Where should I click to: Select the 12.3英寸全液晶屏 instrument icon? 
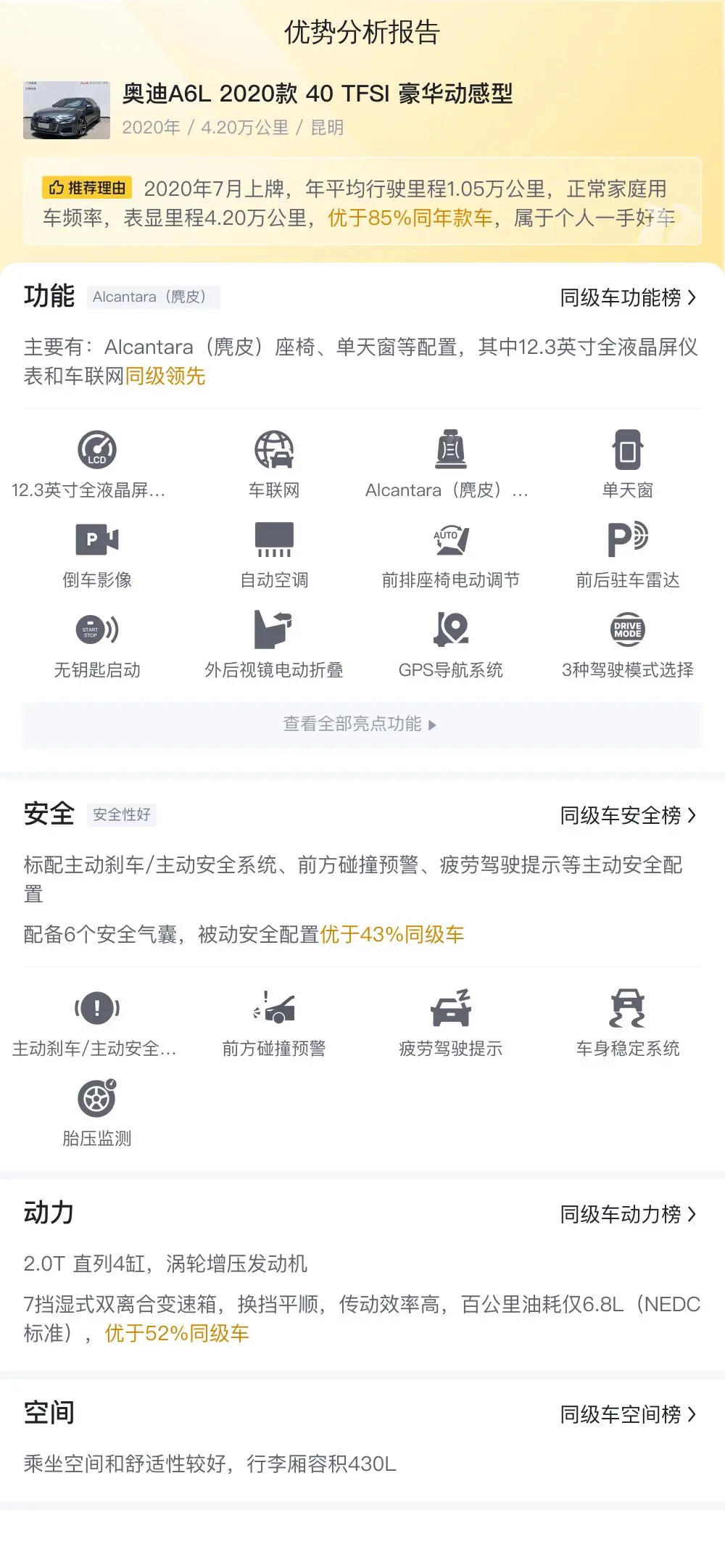[x=98, y=450]
